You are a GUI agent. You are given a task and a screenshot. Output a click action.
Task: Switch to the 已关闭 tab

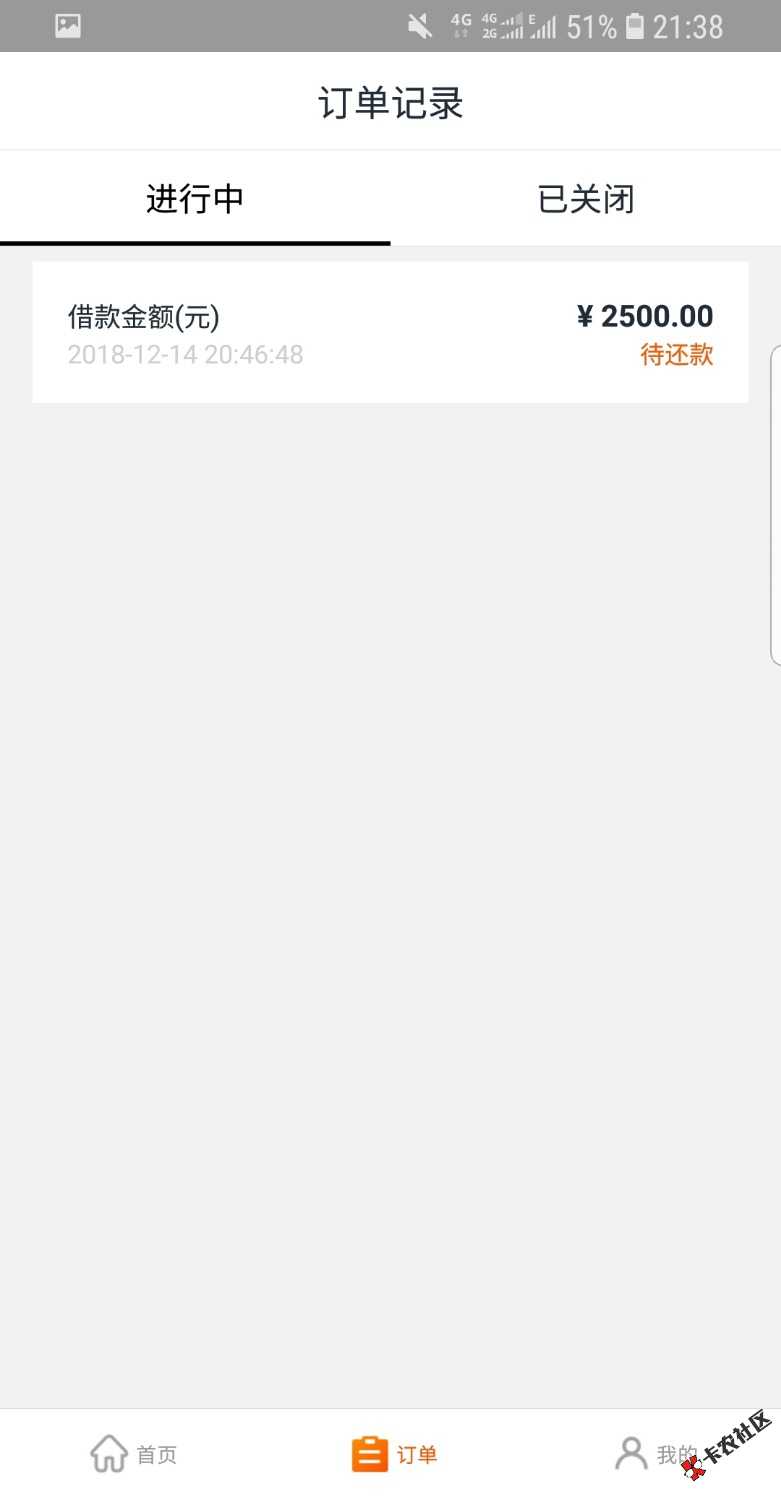pyautogui.click(x=586, y=199)
